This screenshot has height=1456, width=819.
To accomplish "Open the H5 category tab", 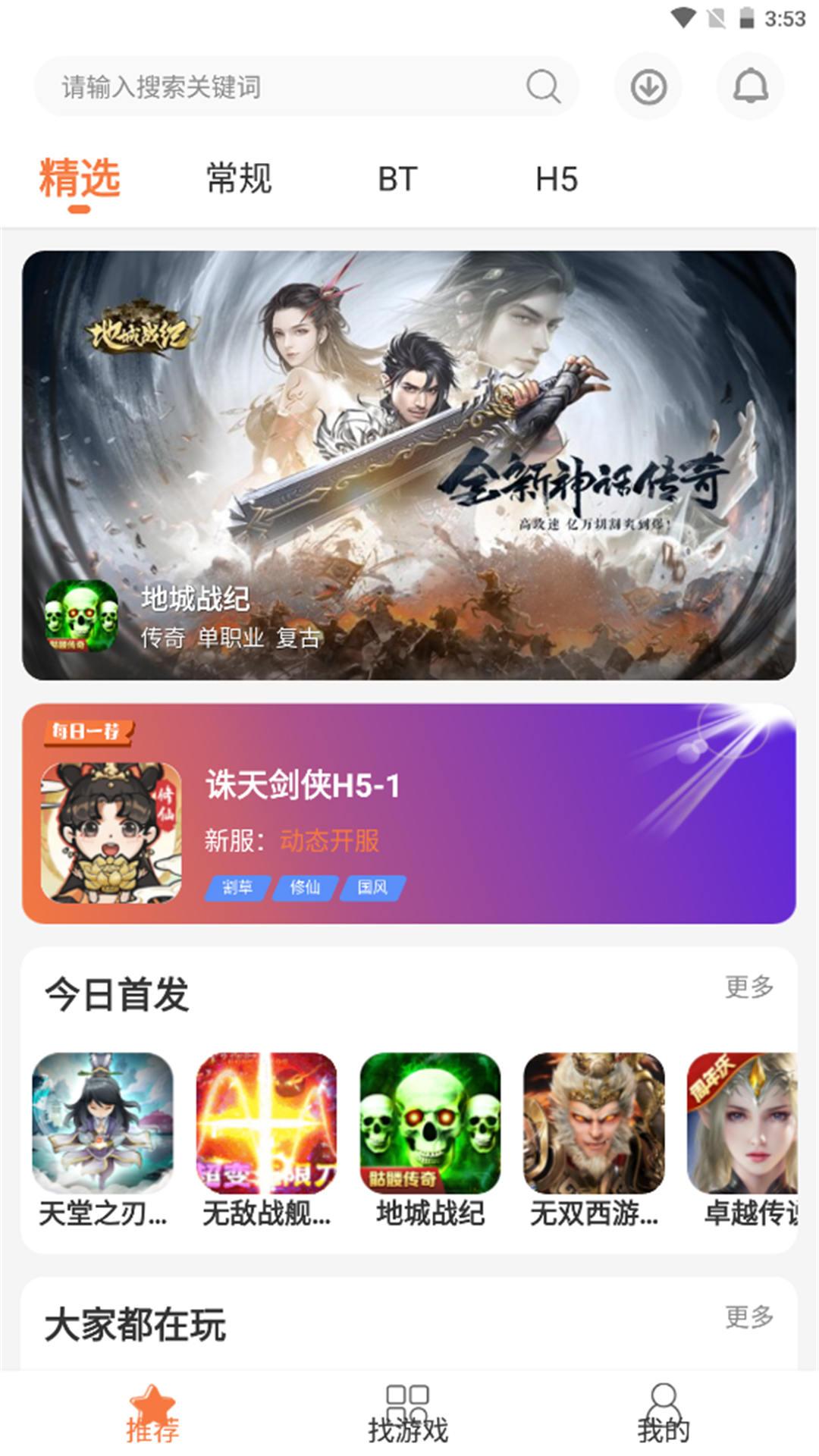I will 555,178.
